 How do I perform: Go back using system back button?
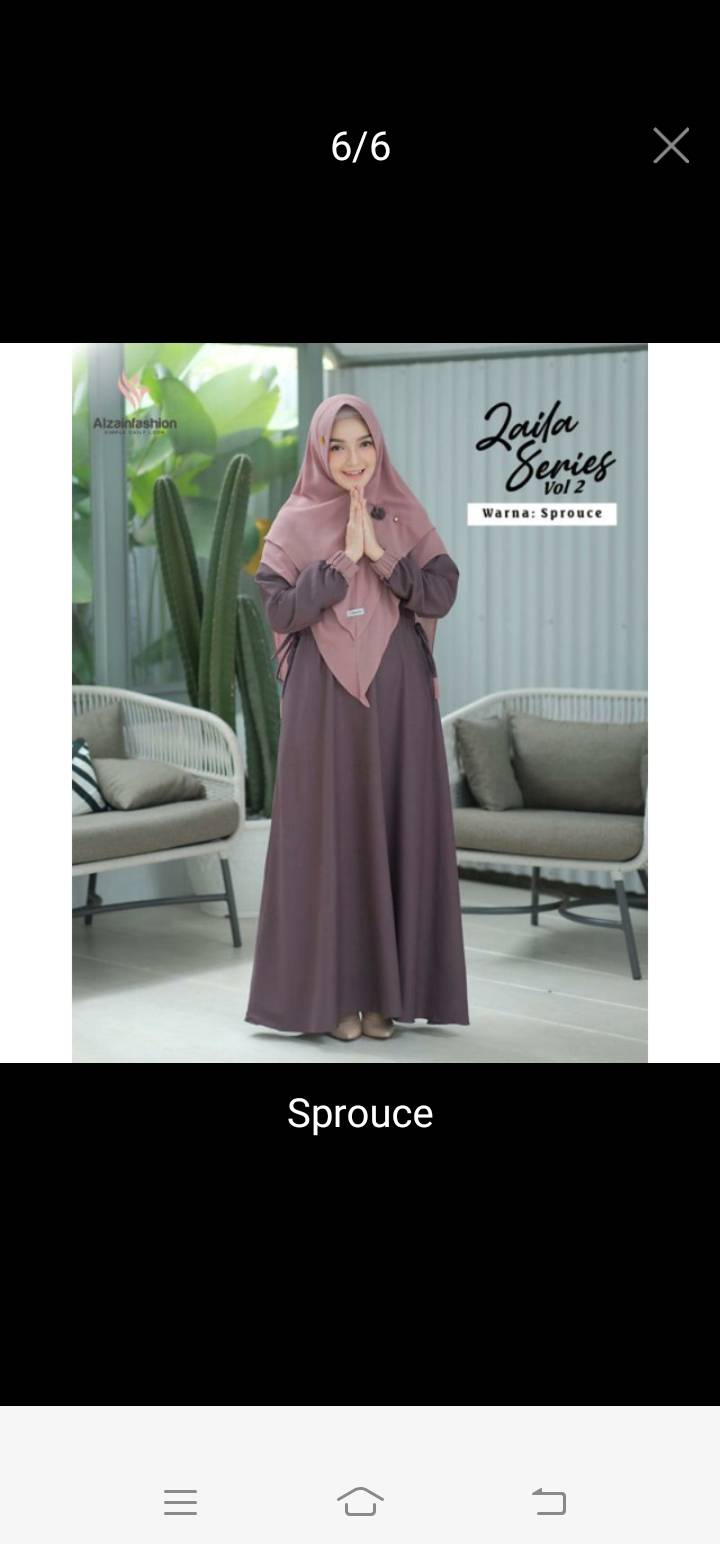549,1502
